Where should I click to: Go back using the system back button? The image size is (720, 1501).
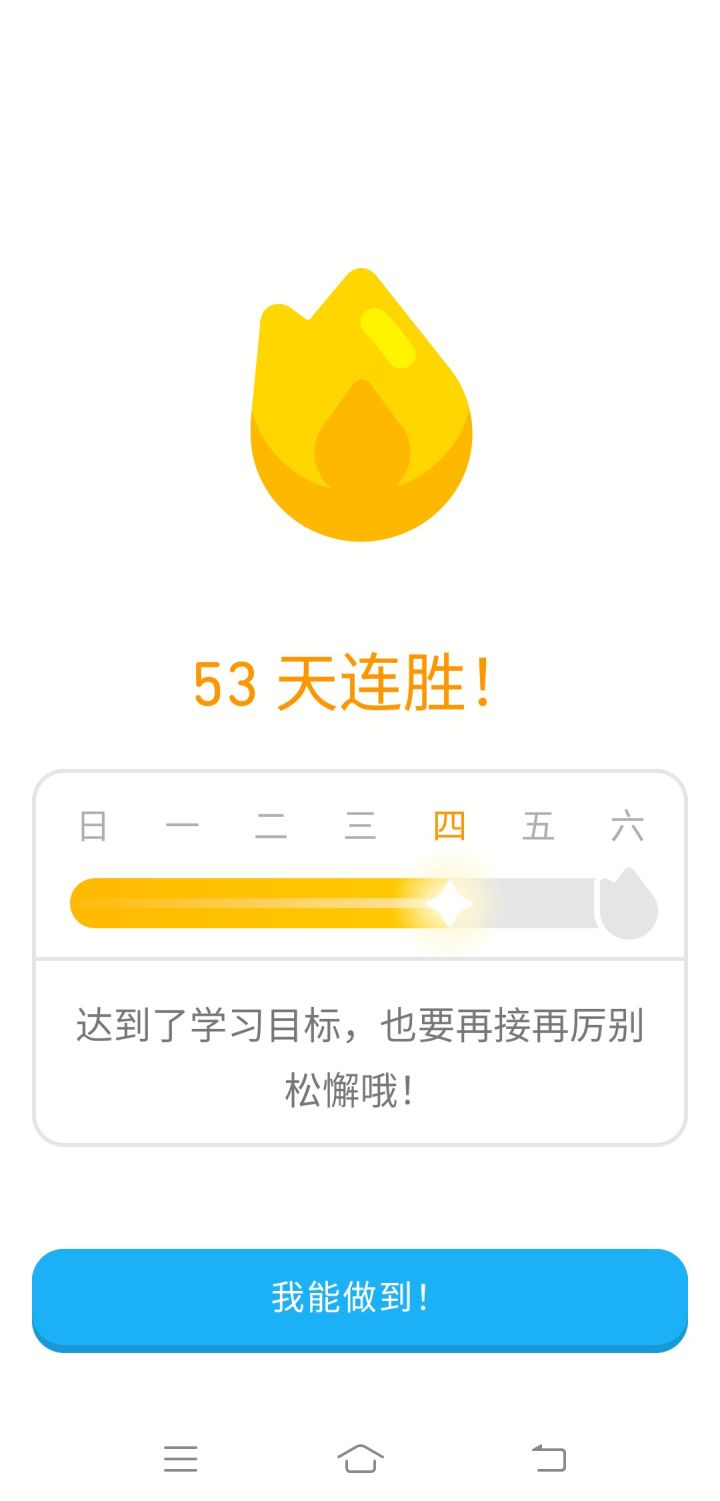point(548,1458)
